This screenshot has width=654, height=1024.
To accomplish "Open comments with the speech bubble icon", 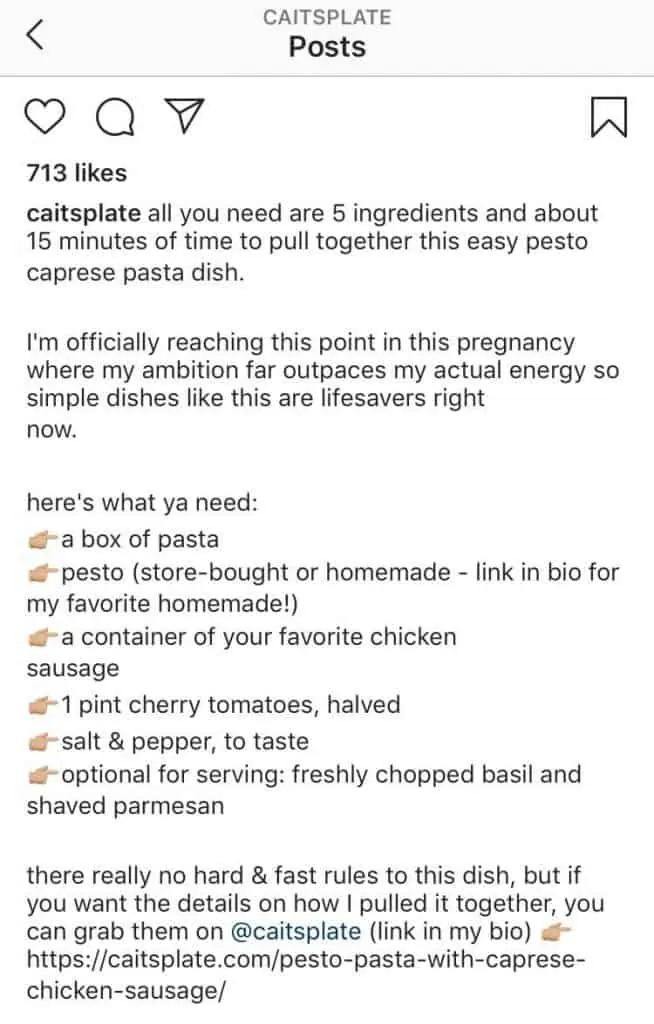I will pyautogui.click(x=112, y=120).
